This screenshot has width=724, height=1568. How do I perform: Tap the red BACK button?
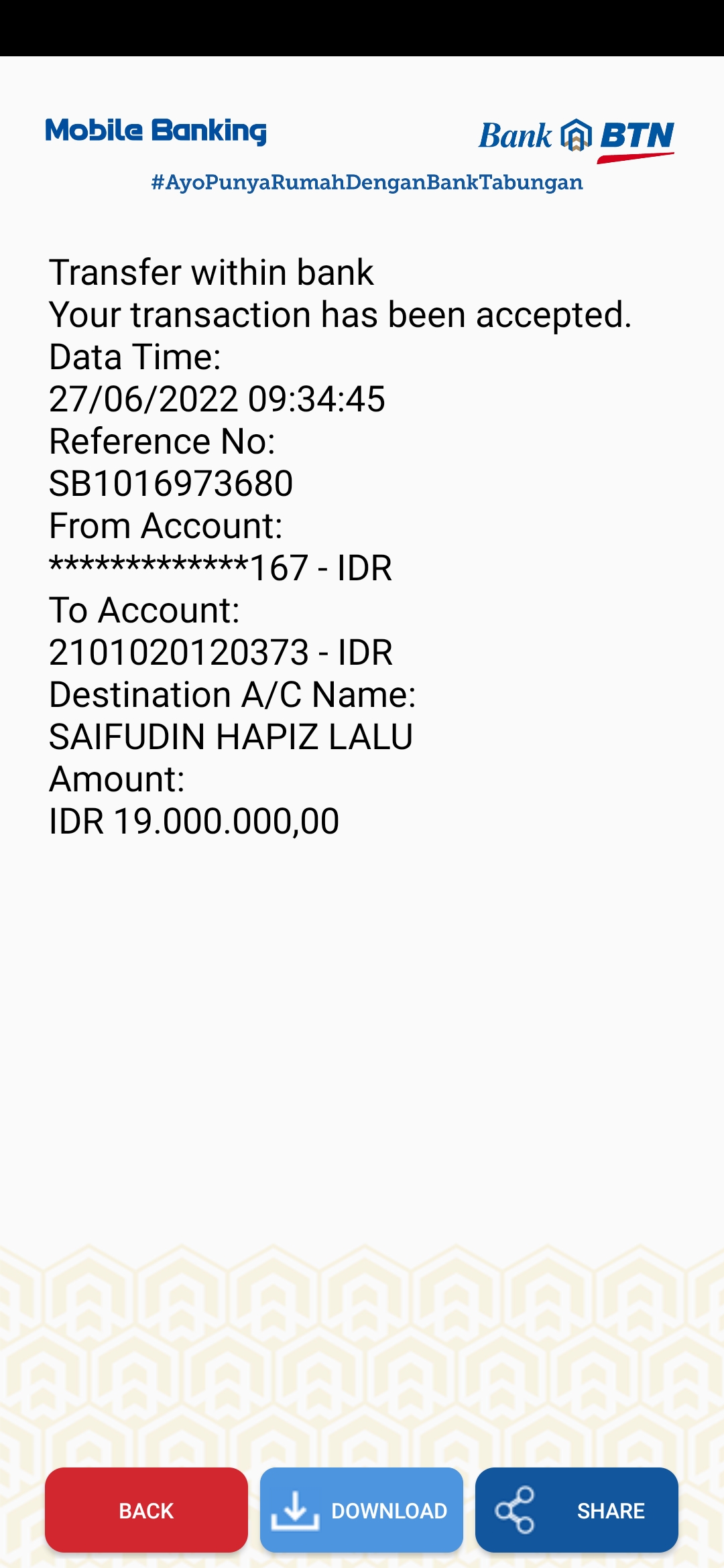[x=146, y=1510]
